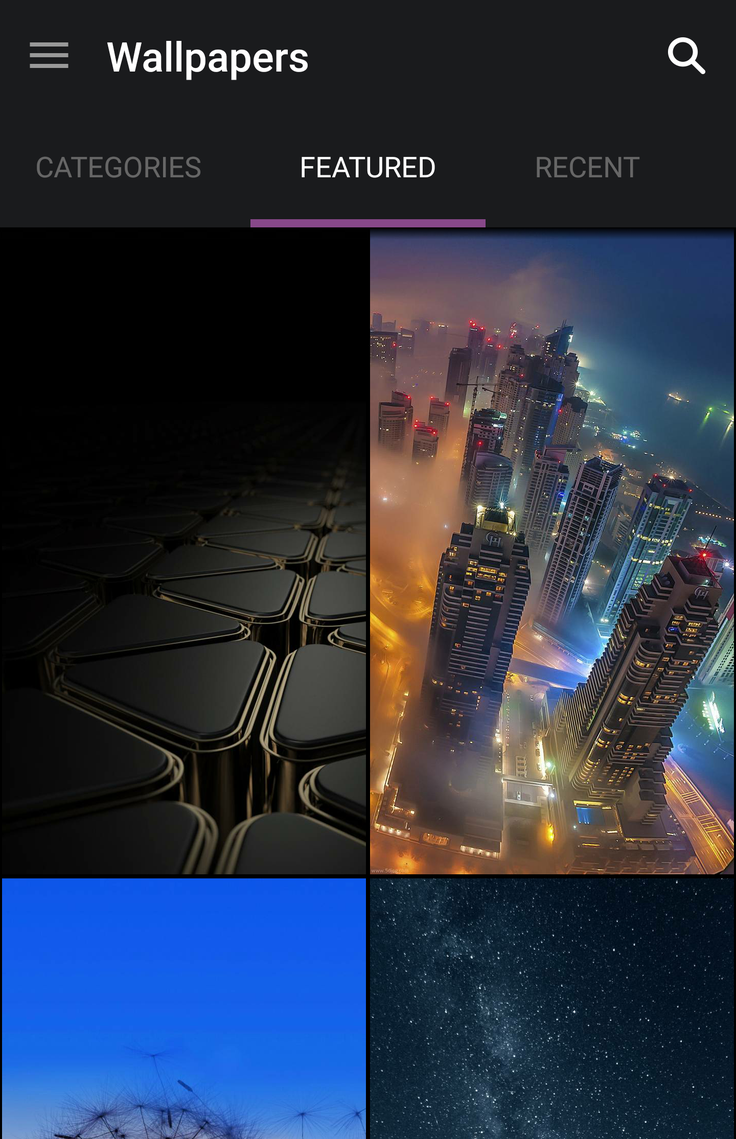The image size is (736, 1139).
Task: Select the Featured tab
Action: click(367, 167)
